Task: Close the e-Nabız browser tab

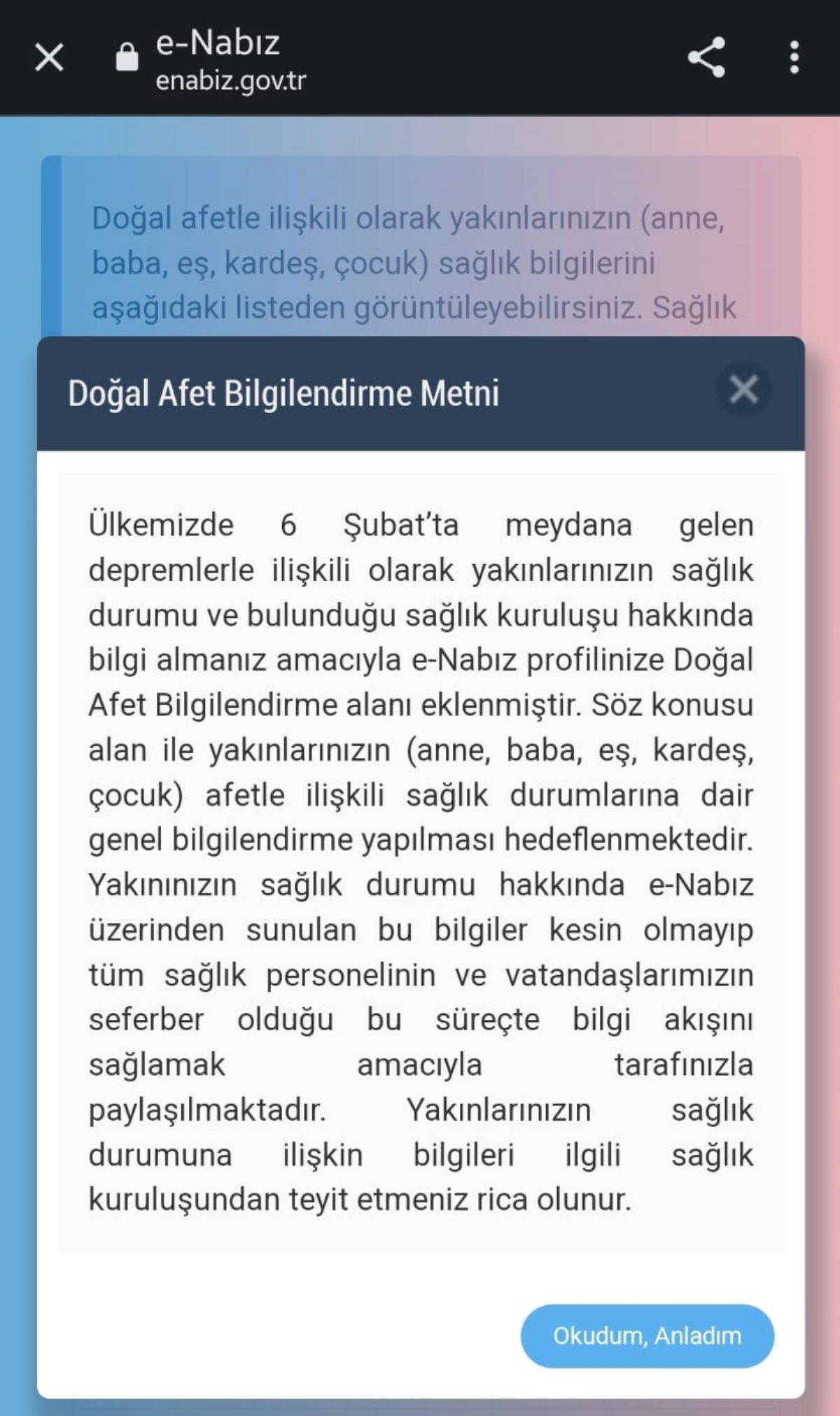Action: 49,57
